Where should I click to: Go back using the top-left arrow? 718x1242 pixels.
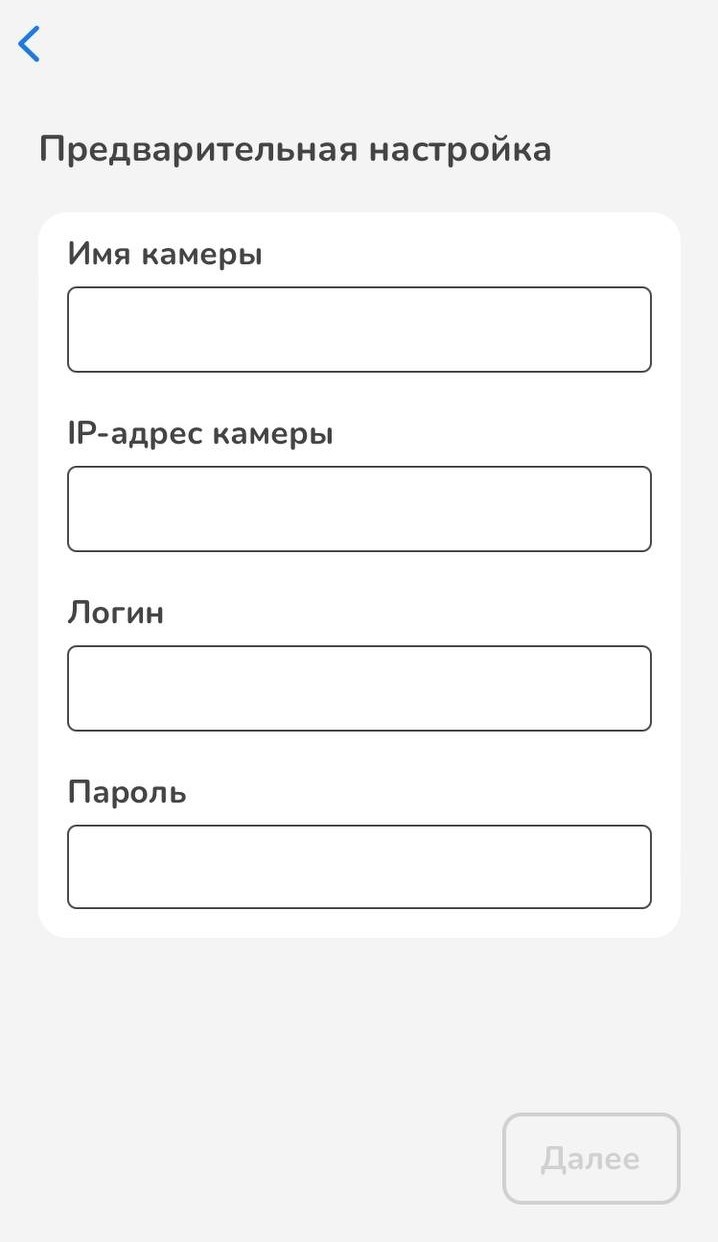[x=30, y=44]
